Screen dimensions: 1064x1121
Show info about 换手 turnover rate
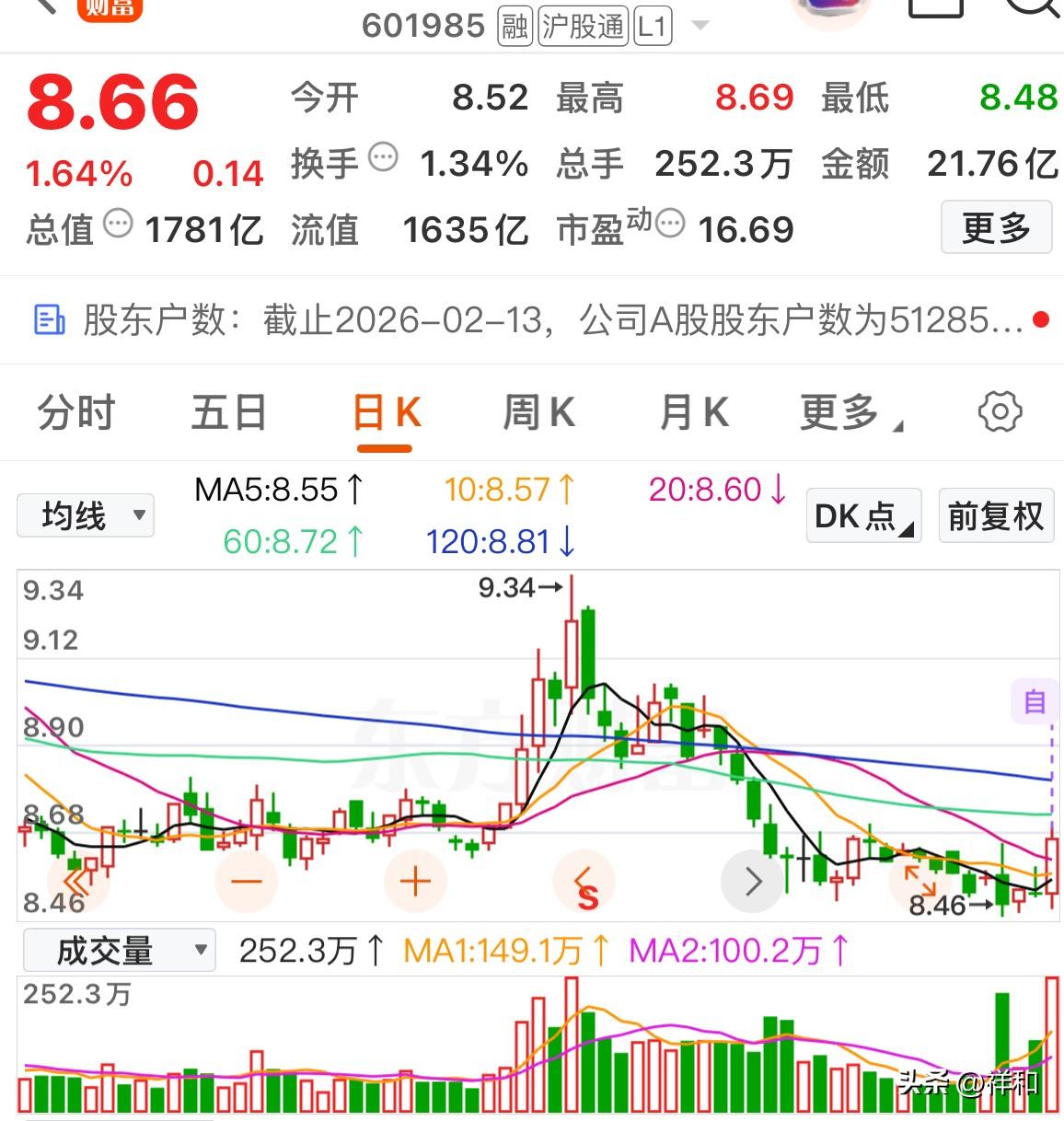point(383,157)
